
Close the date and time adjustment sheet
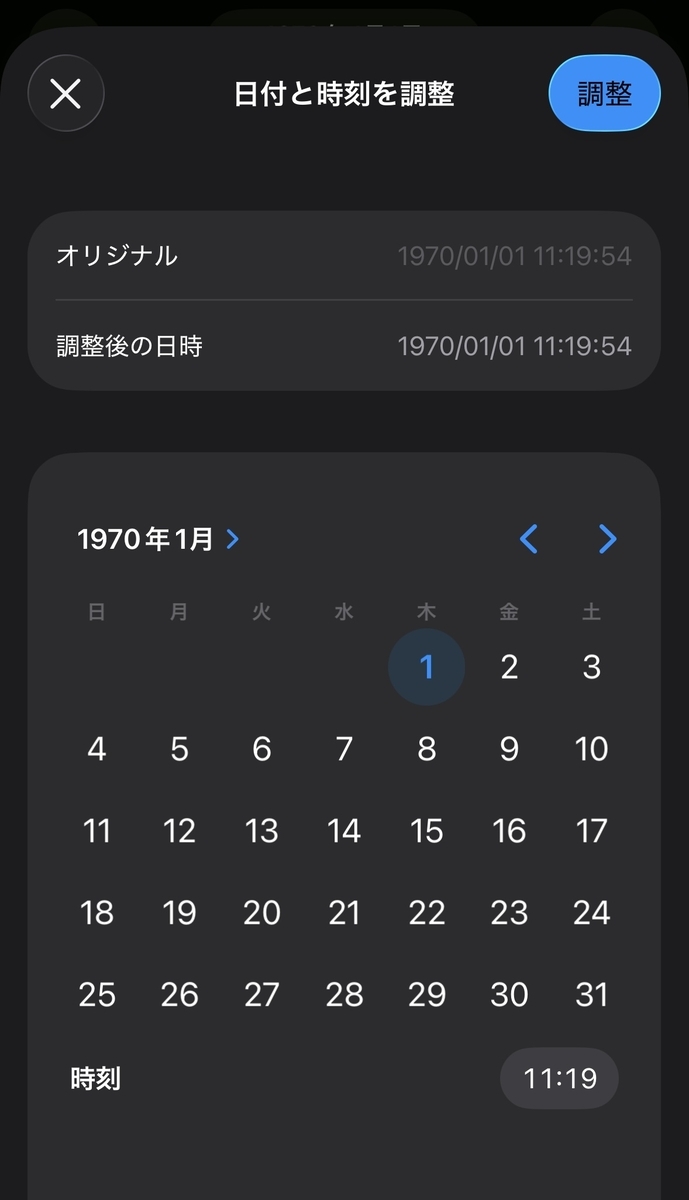(66, 94)
